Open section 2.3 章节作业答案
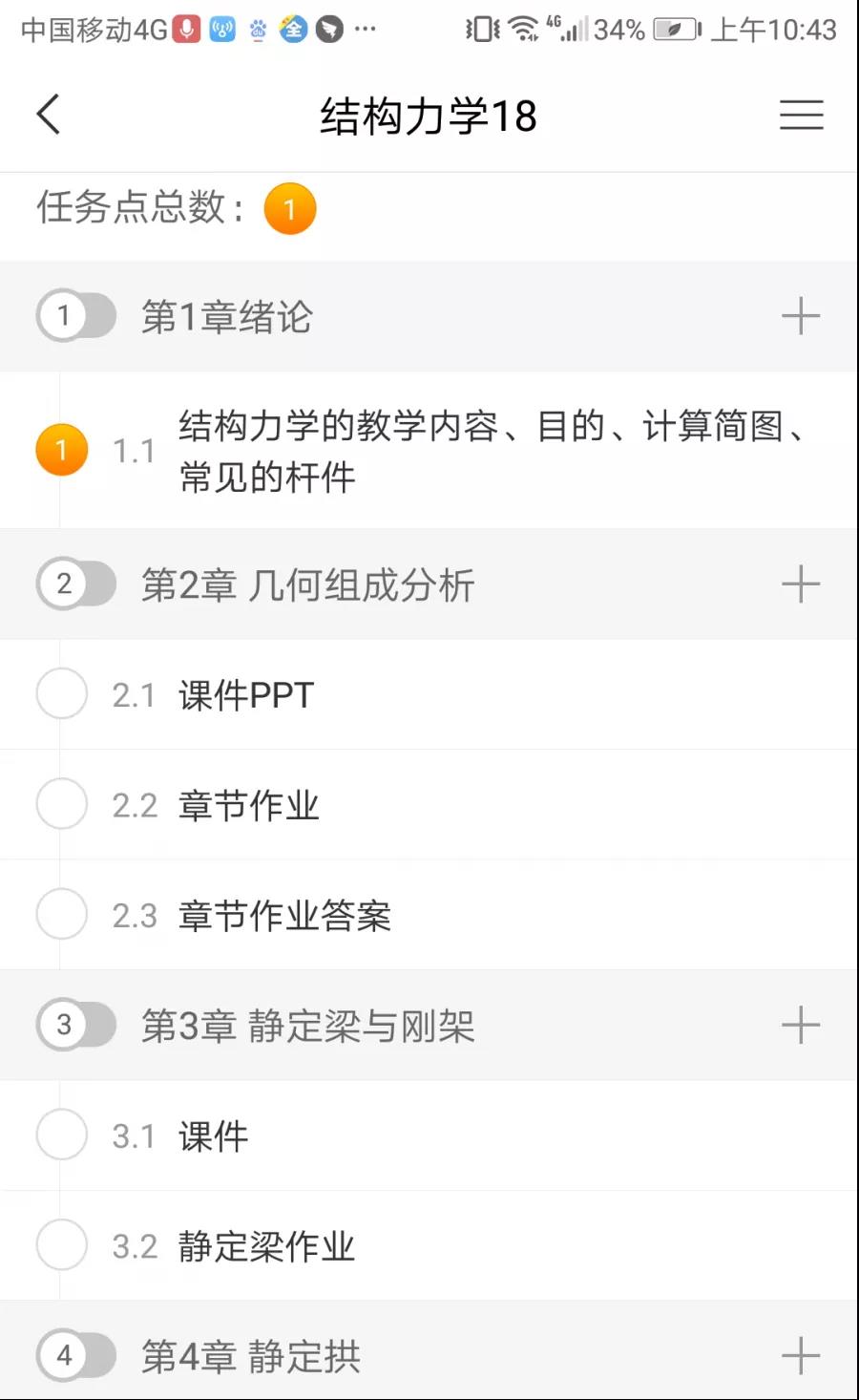The height and width of the screenshot is (1400, 859). pos(284,915)
